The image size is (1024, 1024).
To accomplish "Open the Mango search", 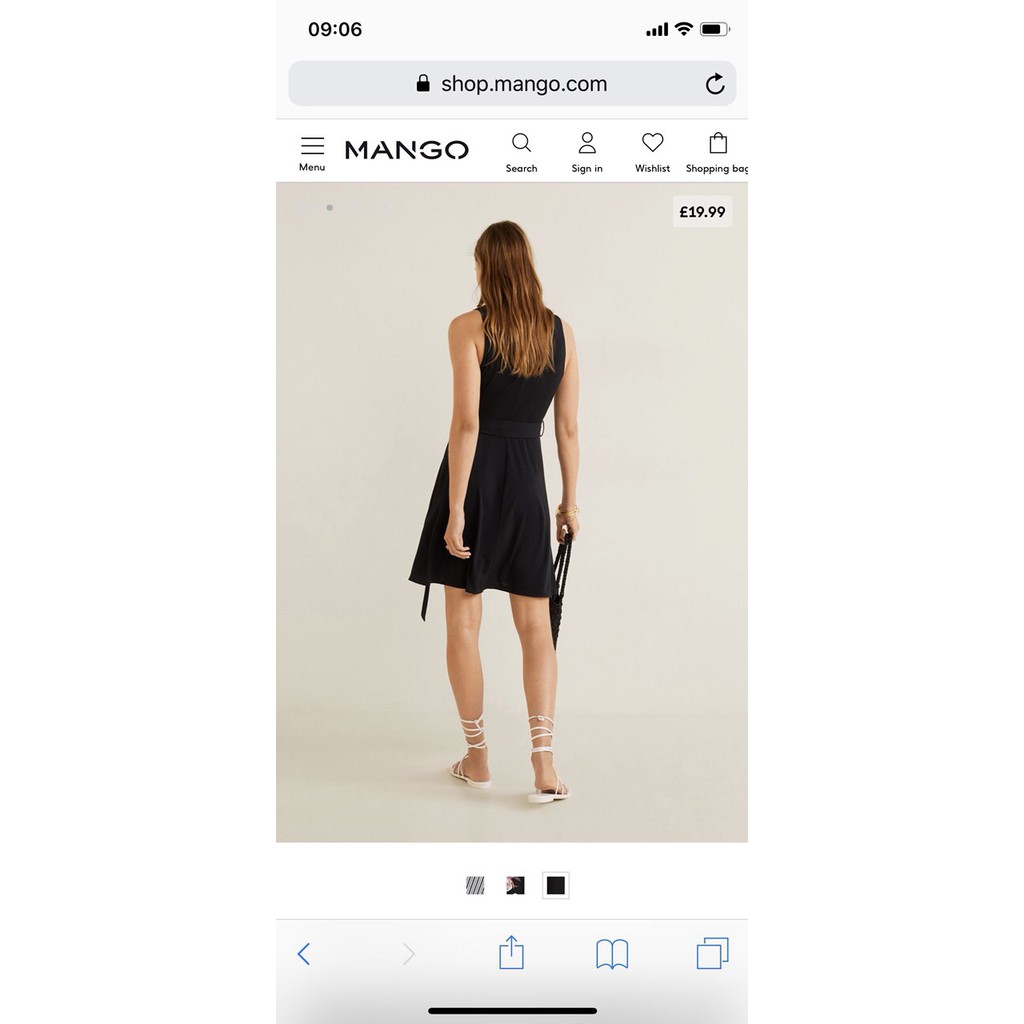I will pos(521,152).
